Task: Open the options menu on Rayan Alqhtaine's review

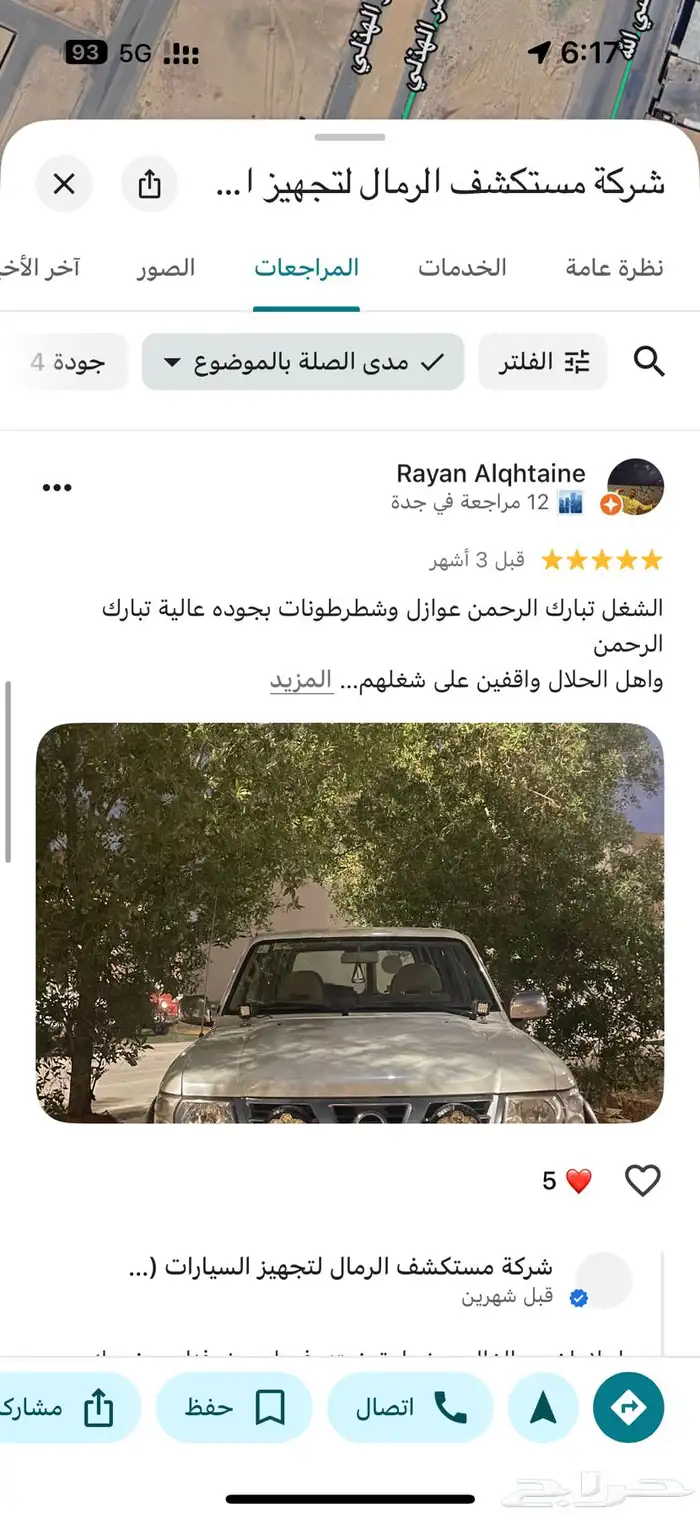Action: click(x=57, y=488)
